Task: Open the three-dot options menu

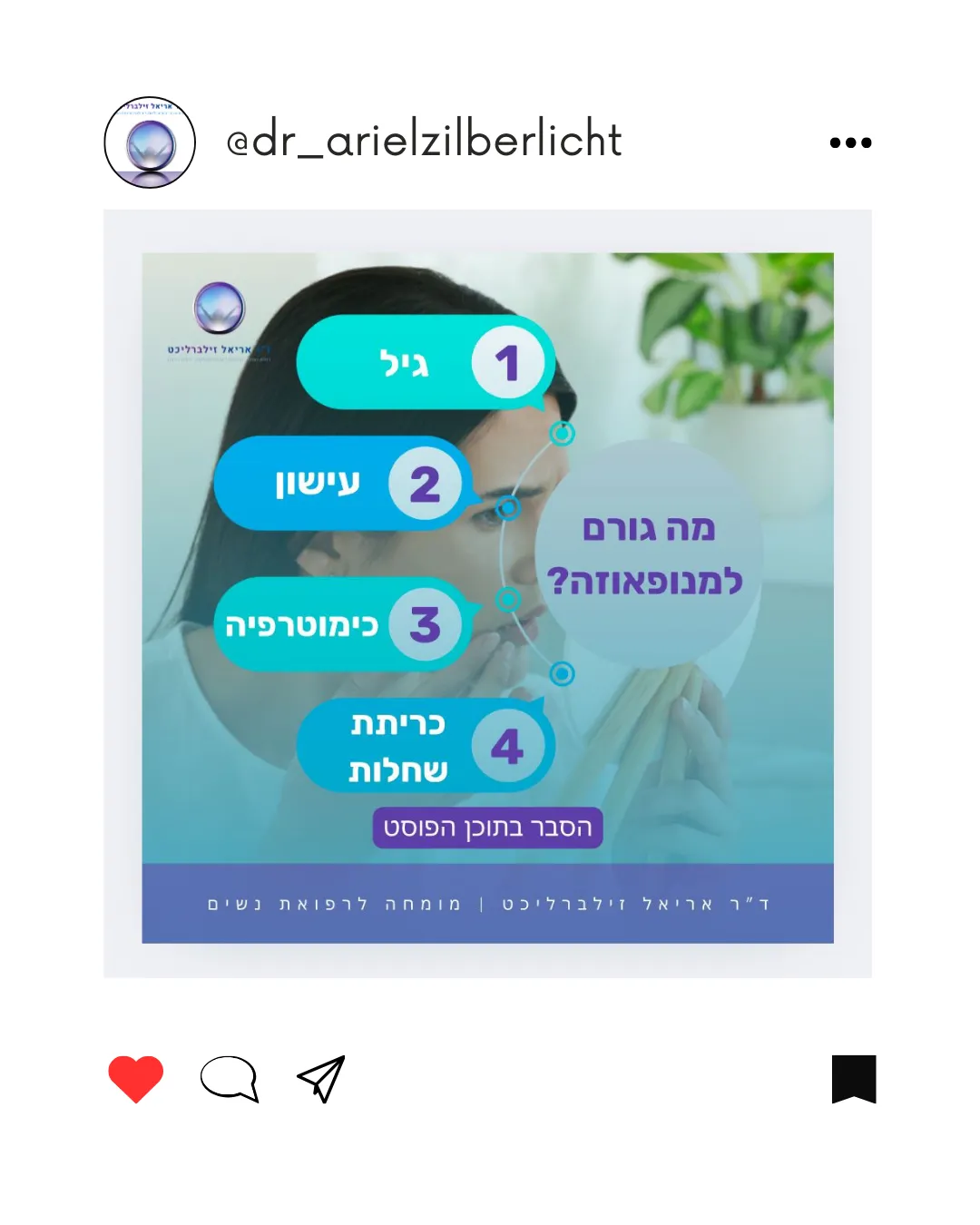Action: (x=850, y=141)
